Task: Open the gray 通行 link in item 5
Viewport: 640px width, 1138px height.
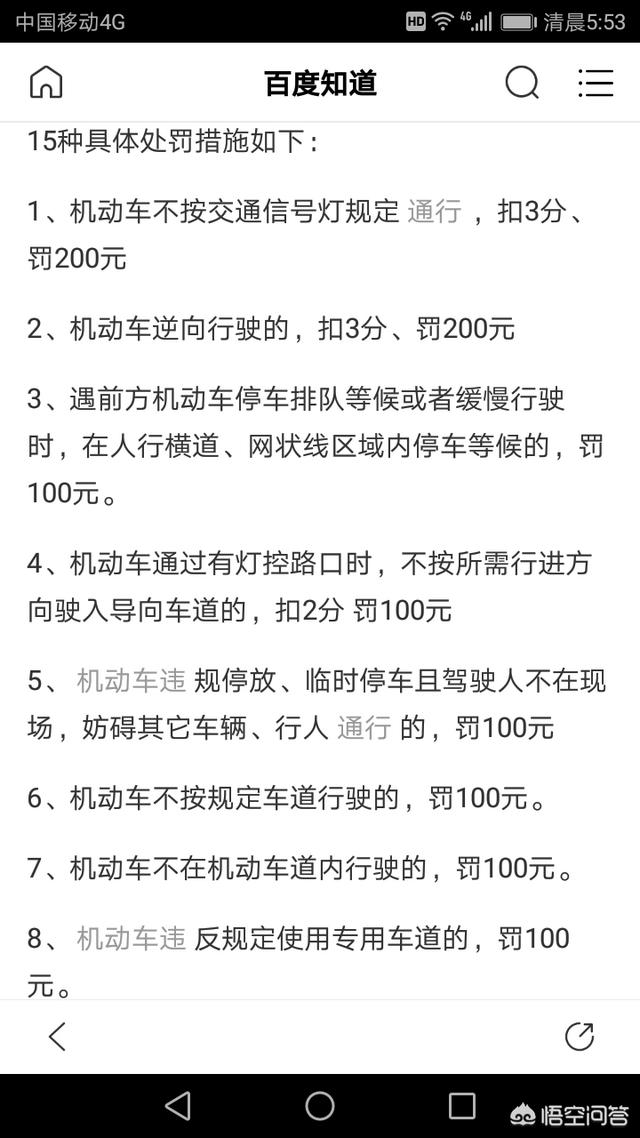Action: [364, 728]
